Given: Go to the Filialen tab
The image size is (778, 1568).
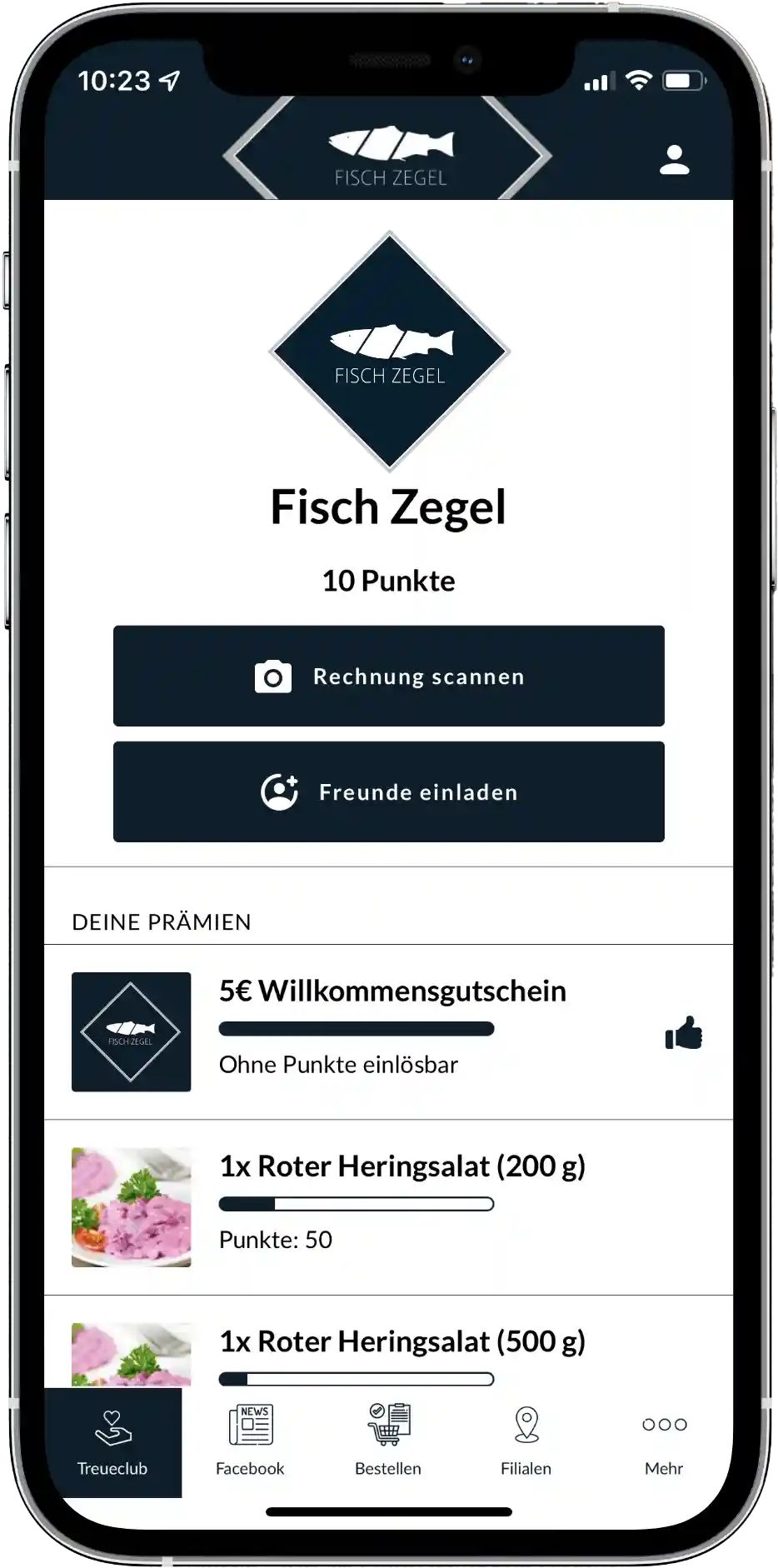Looking at the screenshot, I should pyautogui.click(x=526, y=1442).
